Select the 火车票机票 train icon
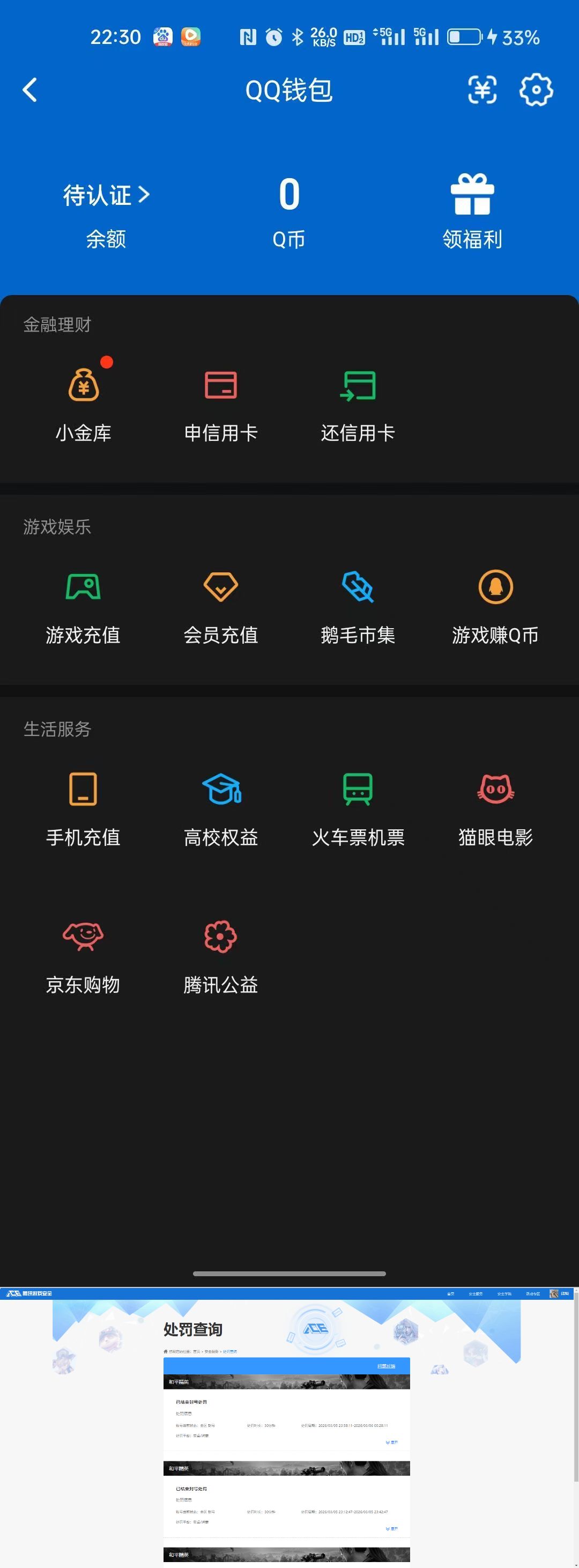 358,790
